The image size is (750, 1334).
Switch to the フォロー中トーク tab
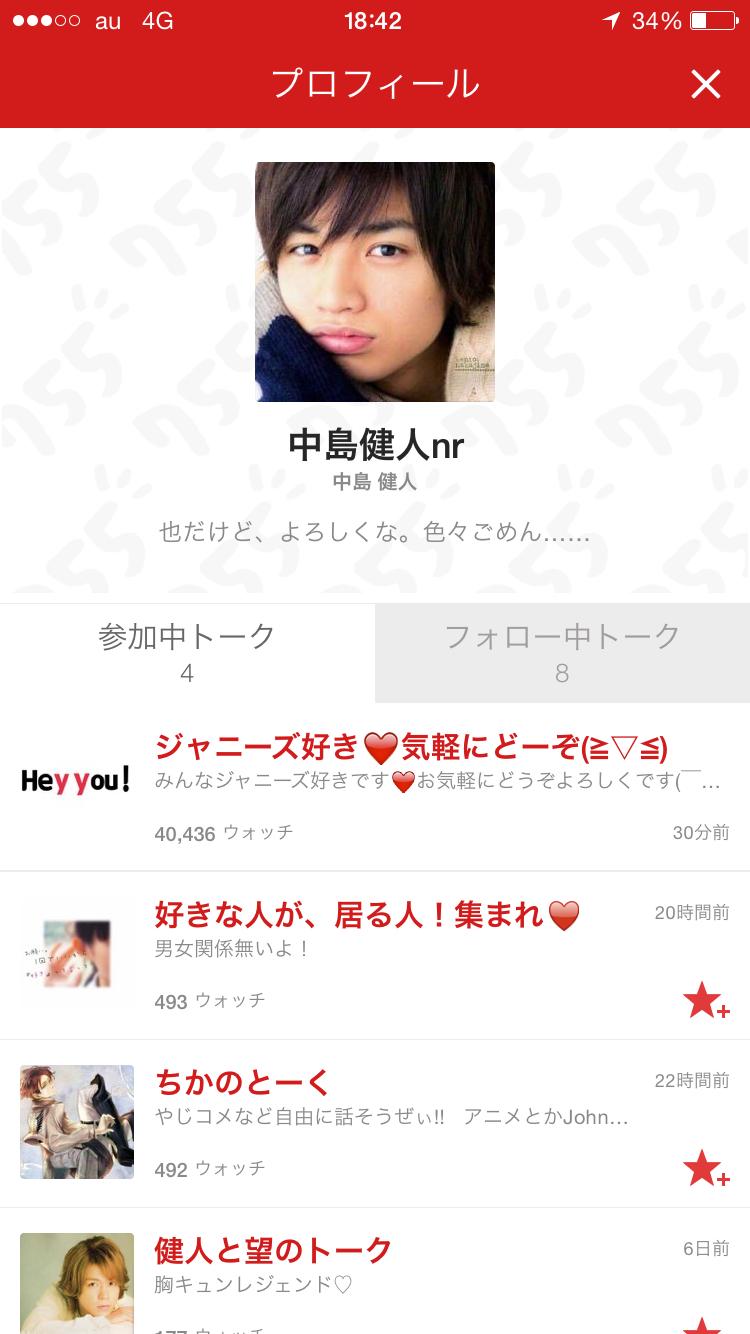[562, 653]
